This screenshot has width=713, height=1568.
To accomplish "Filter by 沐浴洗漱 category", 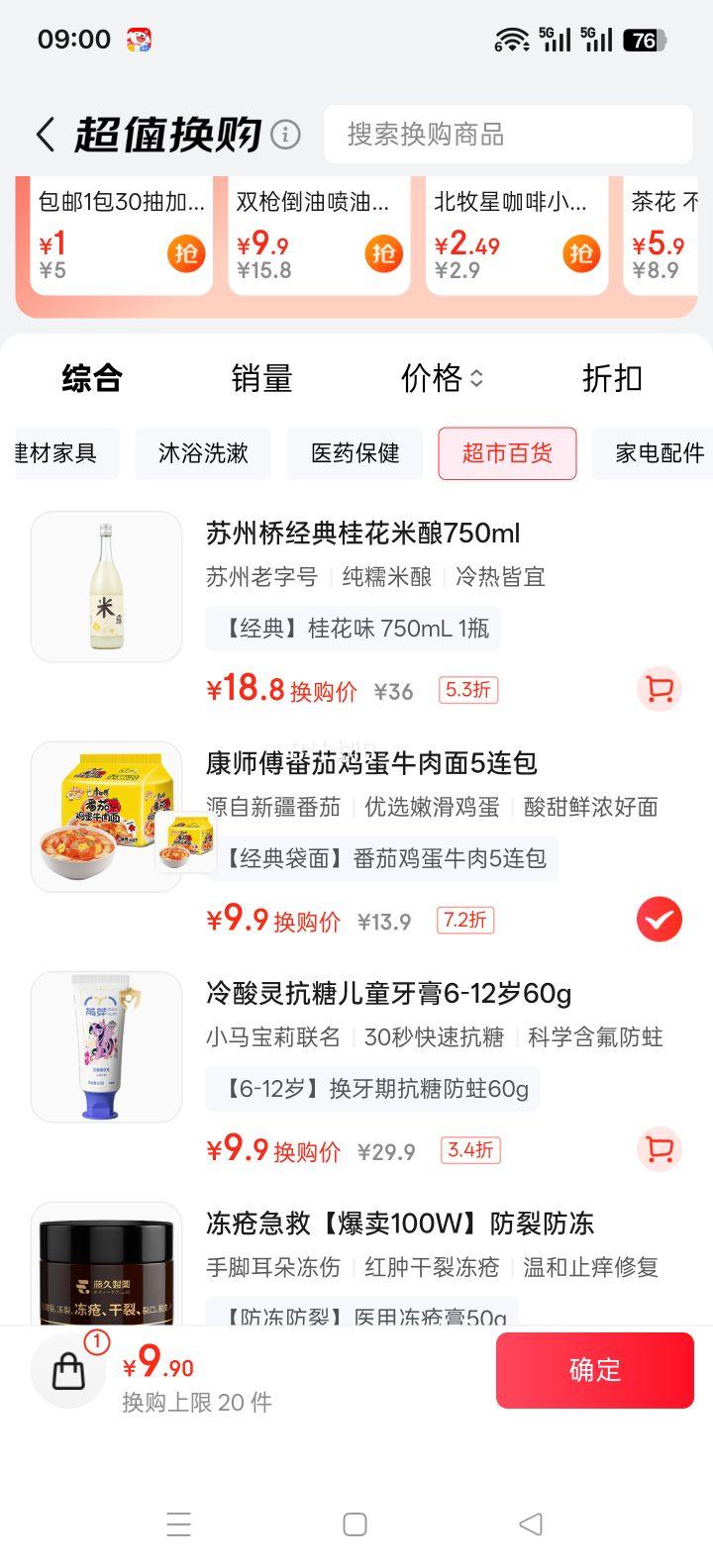I will click(x=203, y=453).
